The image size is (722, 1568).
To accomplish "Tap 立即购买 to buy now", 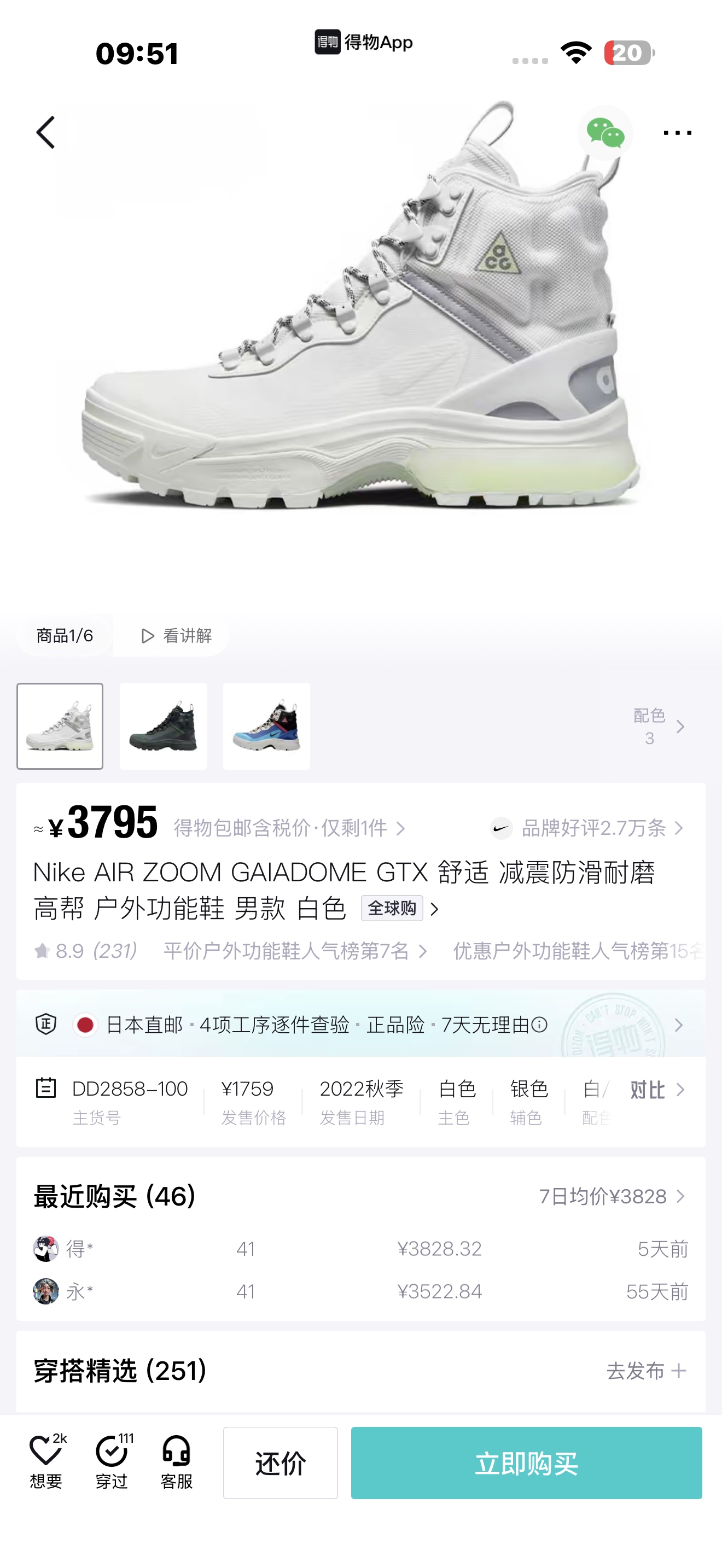I will click(526, 1462).
